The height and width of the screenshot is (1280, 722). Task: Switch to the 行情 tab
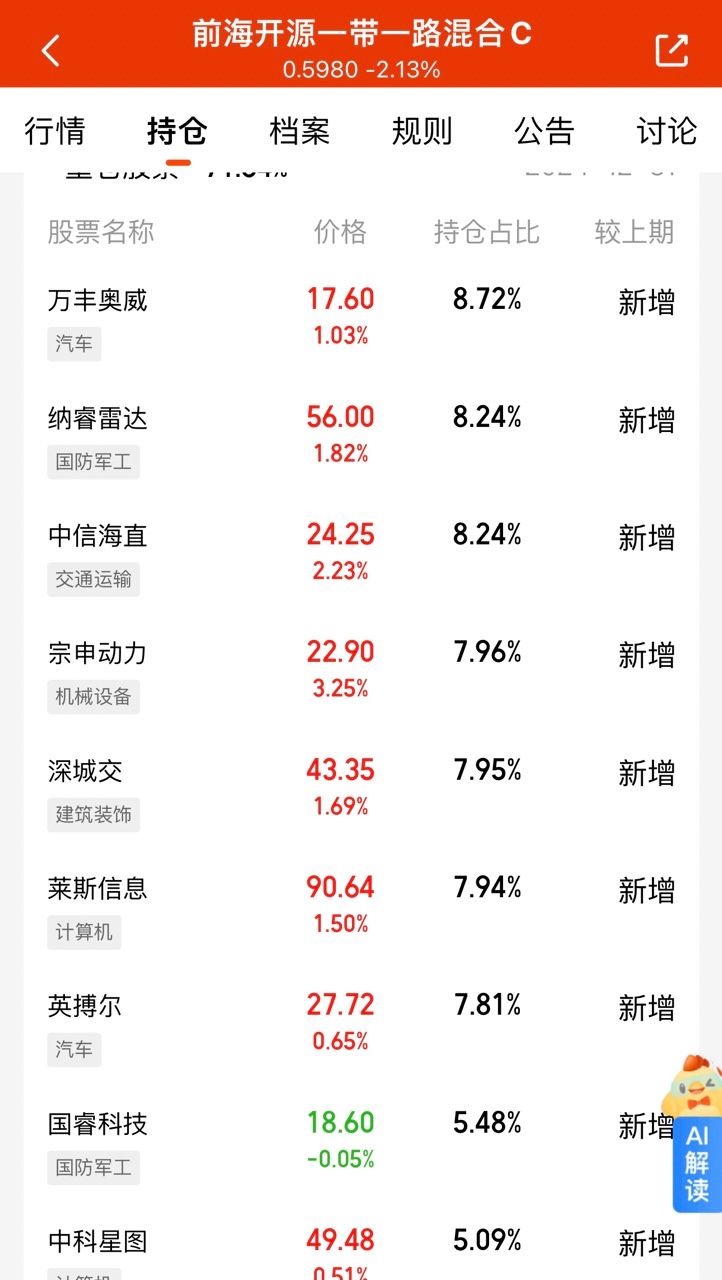[55, 131]
